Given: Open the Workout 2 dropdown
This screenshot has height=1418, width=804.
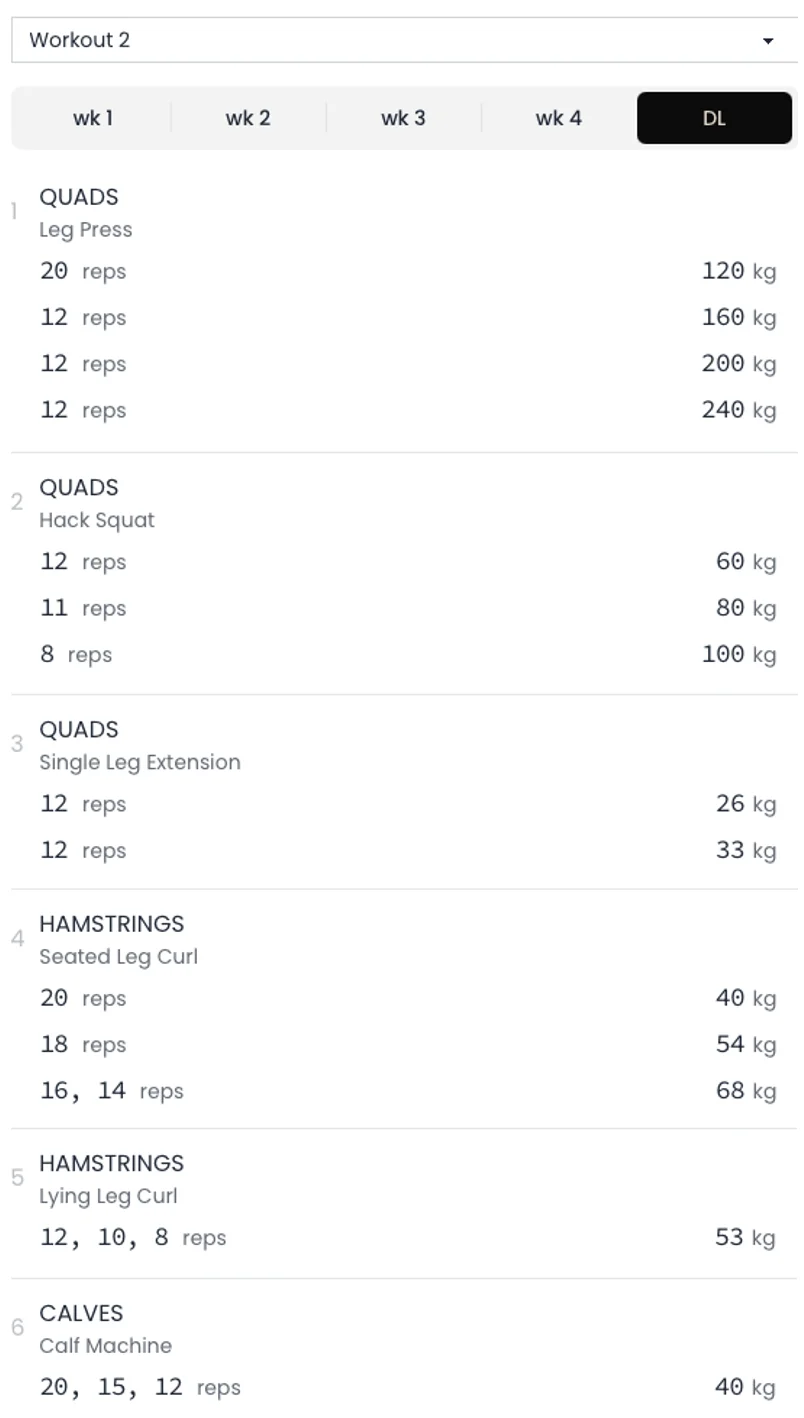Looking at the screenshot, I should coord(403,40).
